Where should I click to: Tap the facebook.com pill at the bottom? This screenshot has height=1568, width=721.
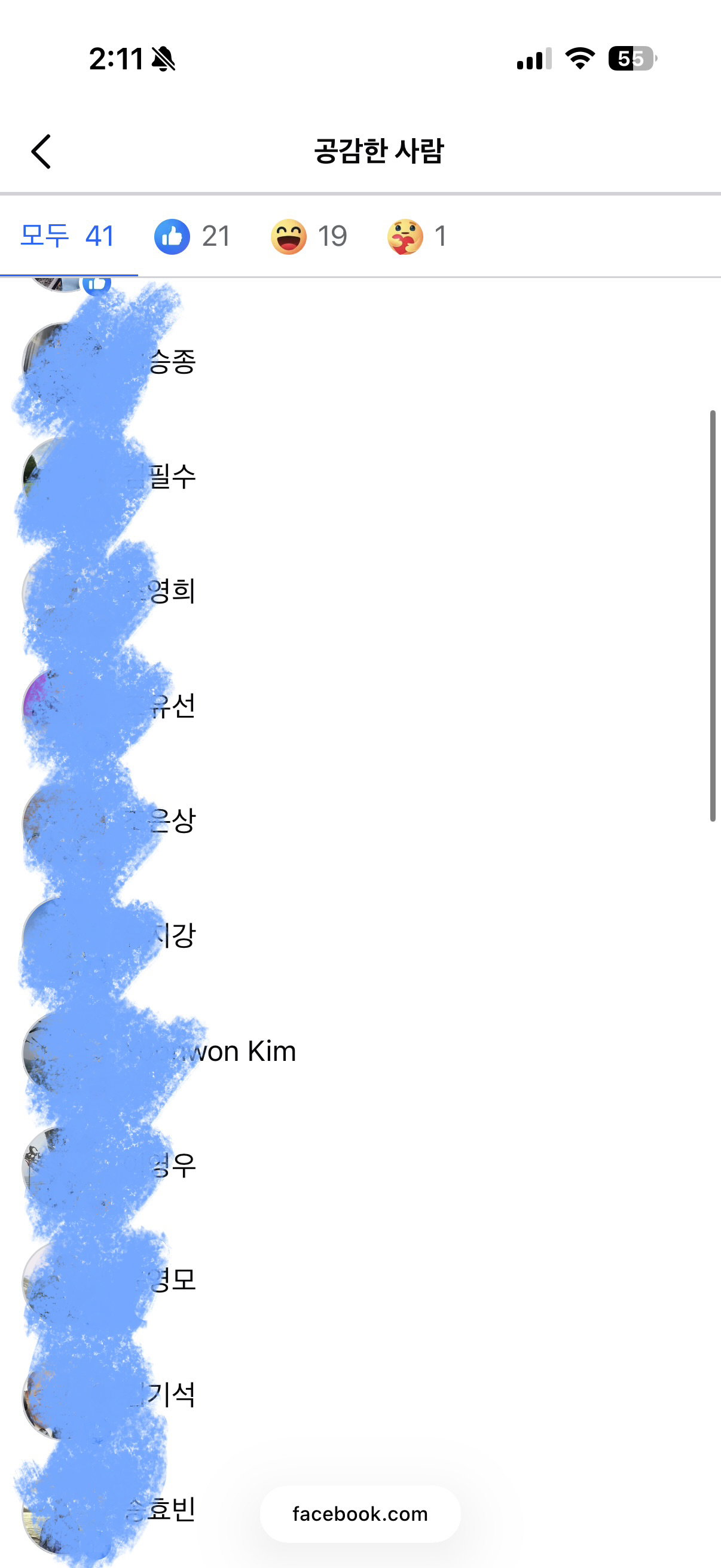pyautogui.click(x=360, y=1514)
